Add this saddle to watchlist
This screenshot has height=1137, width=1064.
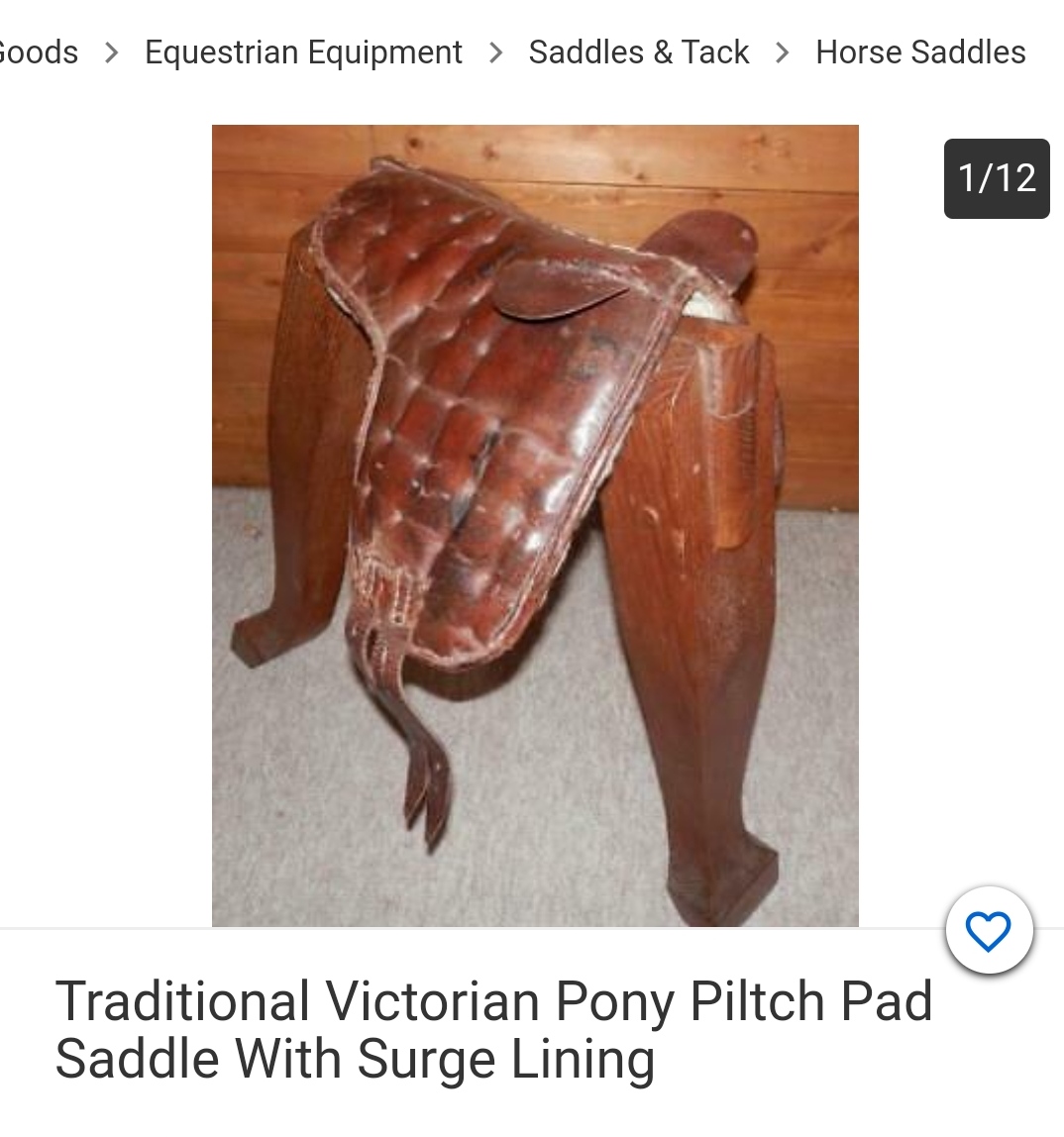[x=989, y=931]
